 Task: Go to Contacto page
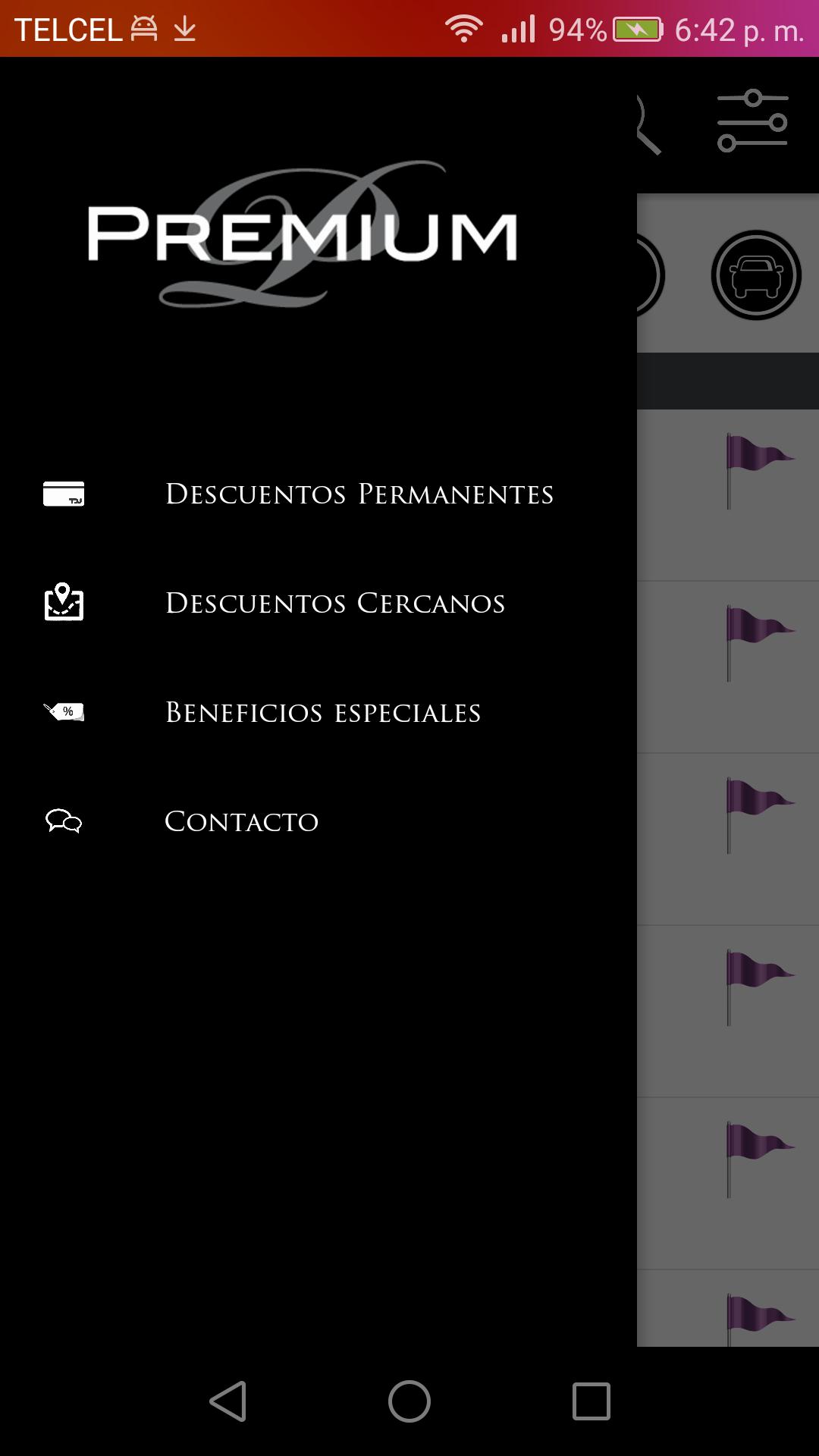(241, 821)
